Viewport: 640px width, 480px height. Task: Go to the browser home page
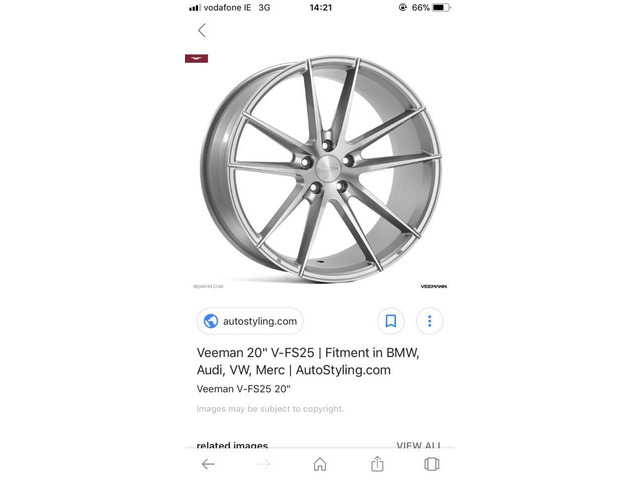click(320, 464)
